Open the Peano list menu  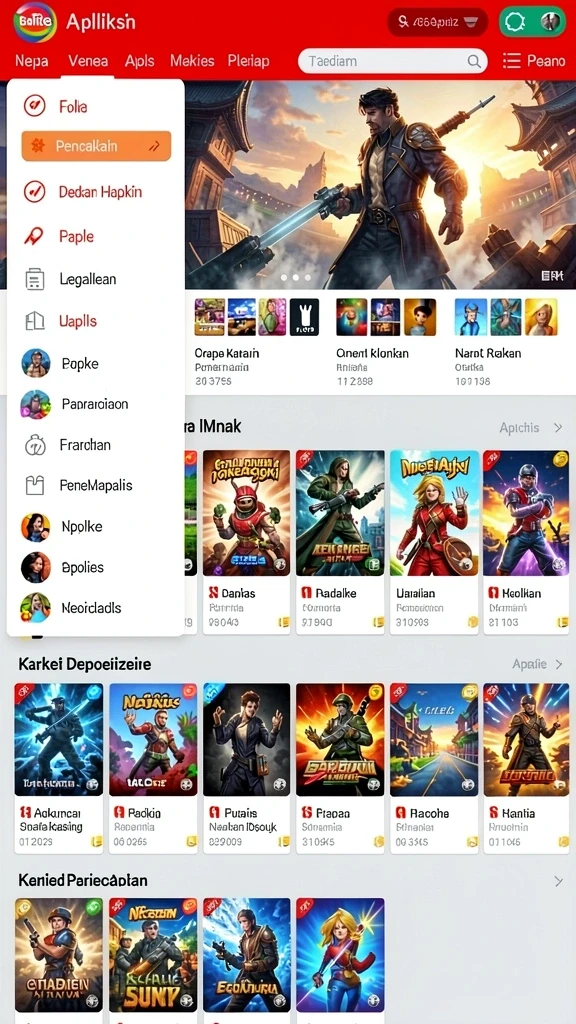click(534, 61)
